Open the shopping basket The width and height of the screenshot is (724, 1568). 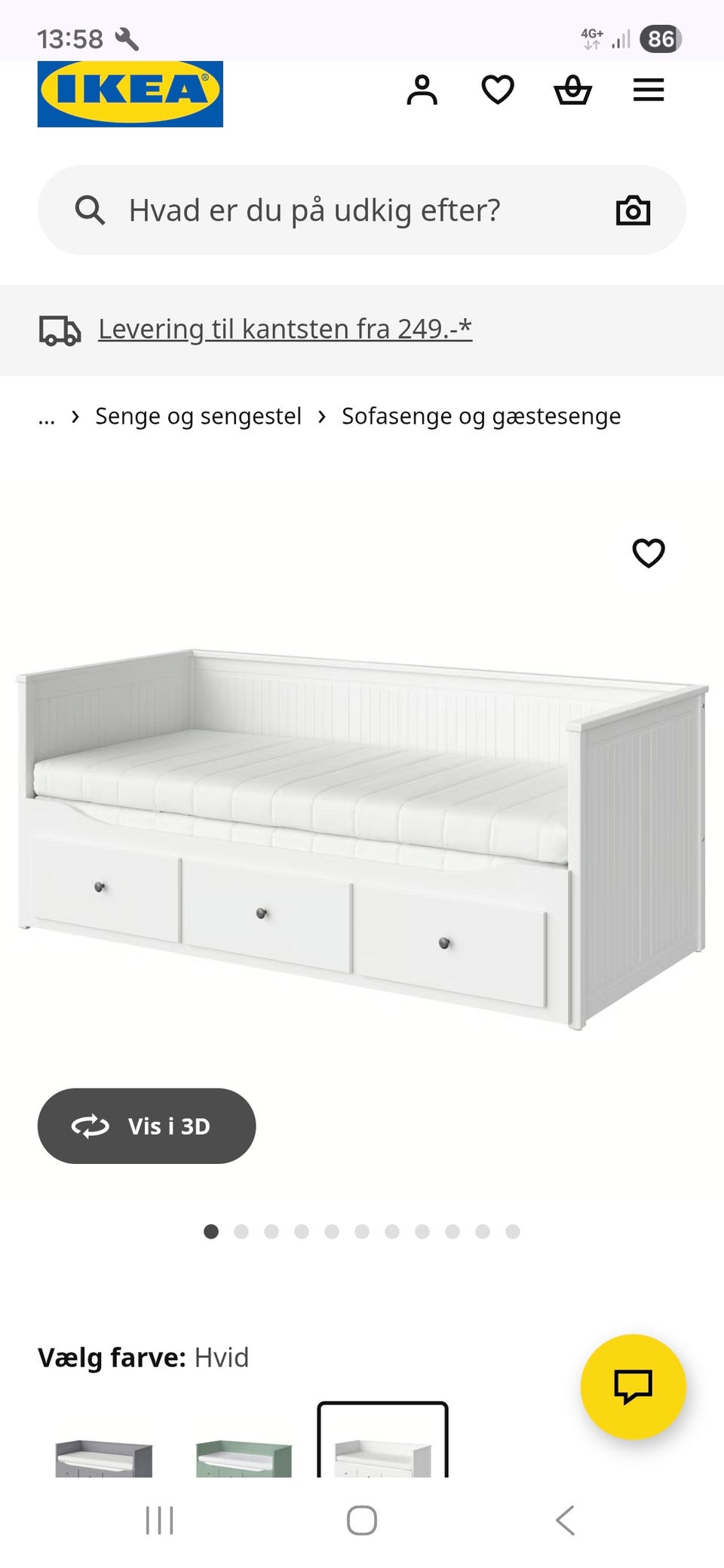coord(573,90)
